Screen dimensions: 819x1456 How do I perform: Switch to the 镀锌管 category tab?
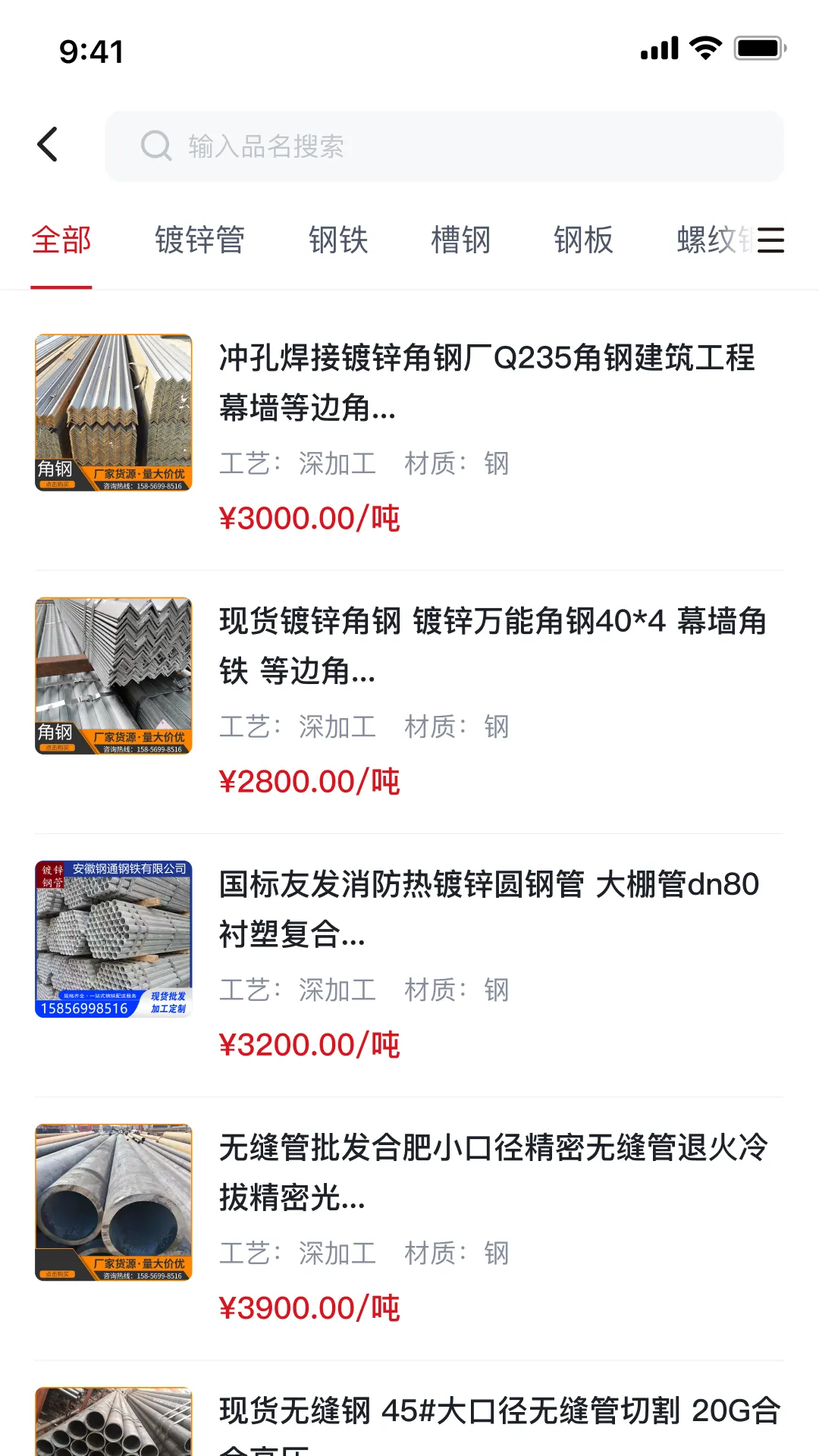coord(200,240)
